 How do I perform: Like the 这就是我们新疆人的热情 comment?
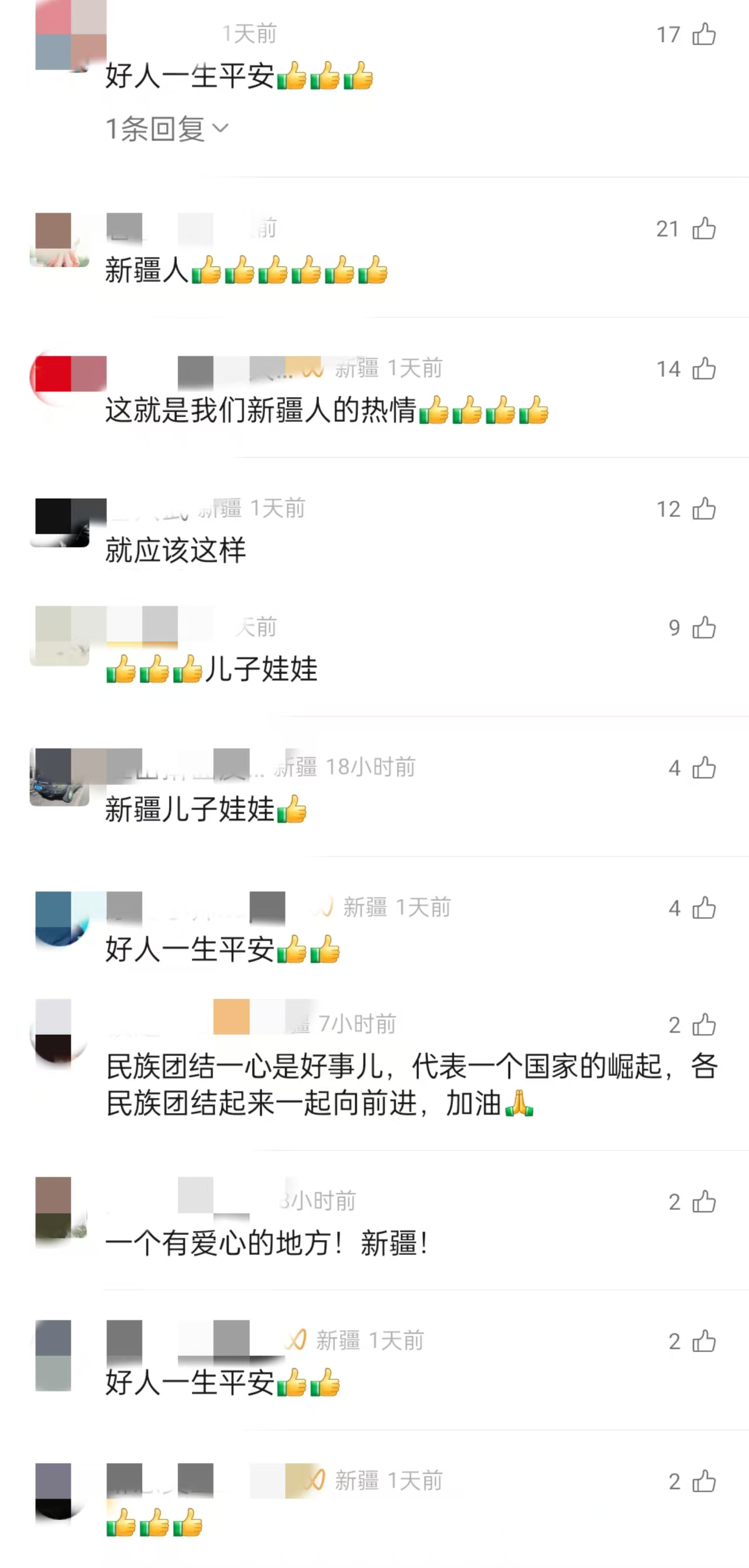coord(704,369)
